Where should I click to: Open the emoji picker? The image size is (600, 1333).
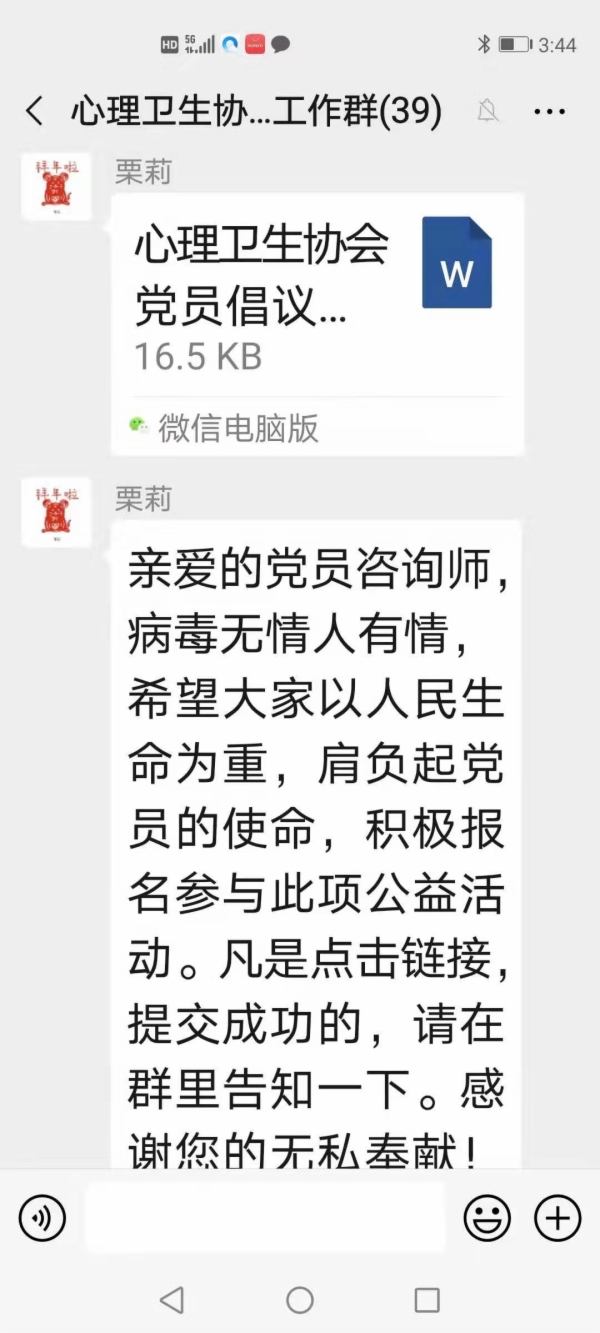[487, 1218]
